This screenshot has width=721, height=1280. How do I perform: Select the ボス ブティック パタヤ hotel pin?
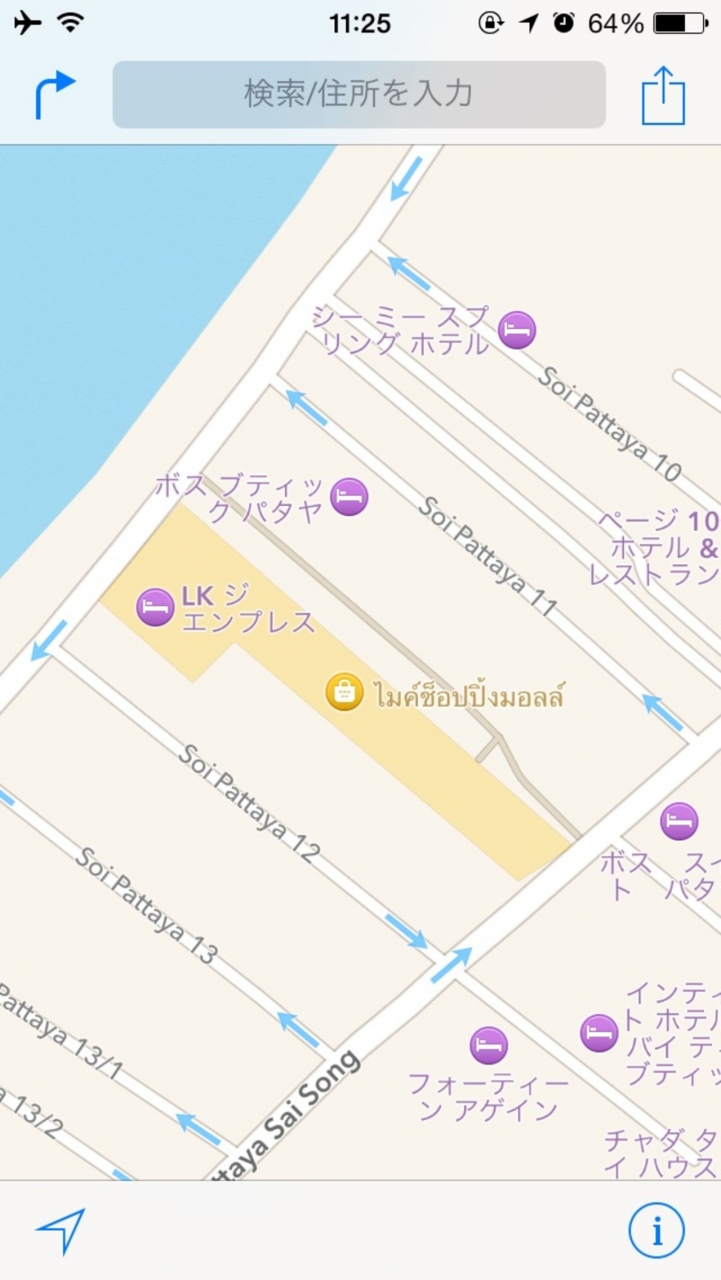tap(349, 496)
